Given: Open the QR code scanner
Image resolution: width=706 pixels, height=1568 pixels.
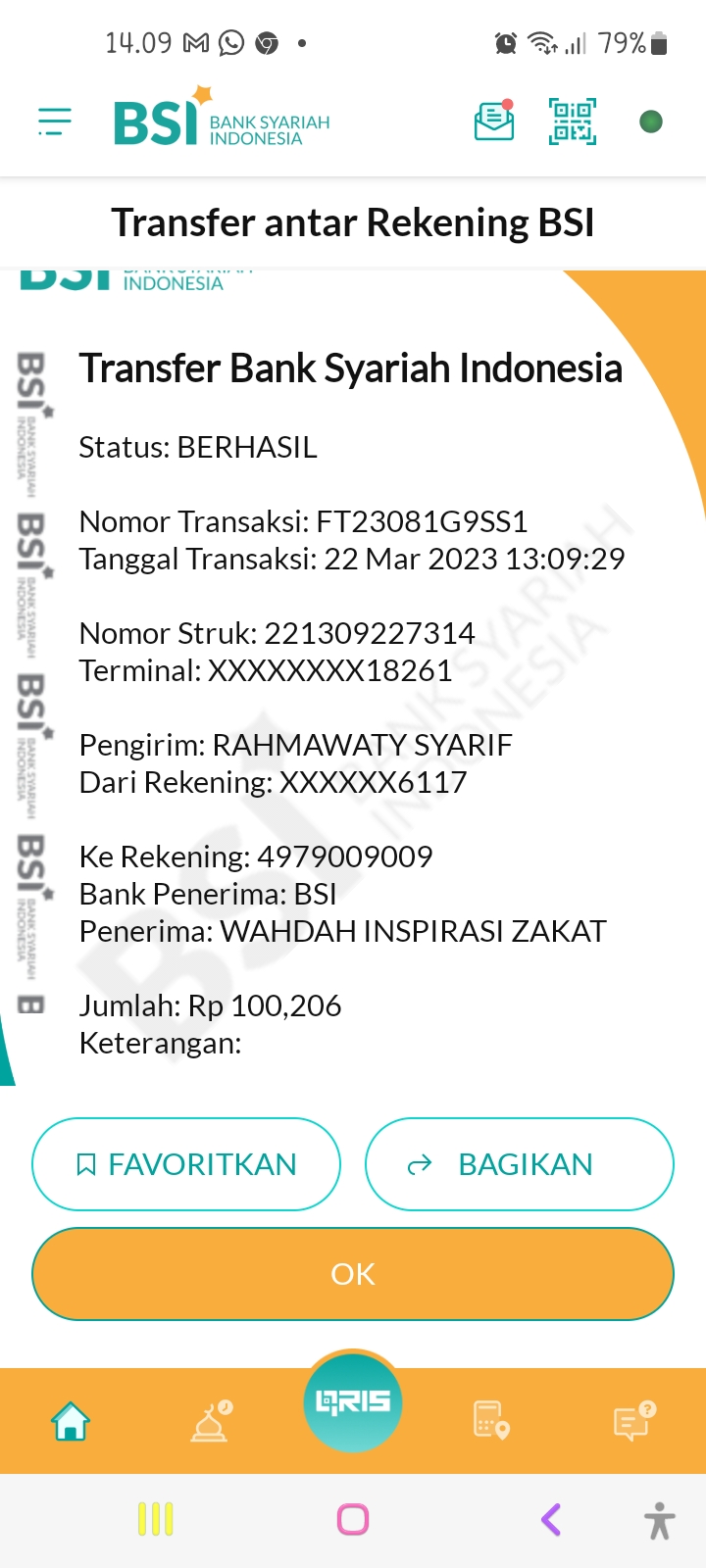Looking at the screenshot, I should [573, 122].
